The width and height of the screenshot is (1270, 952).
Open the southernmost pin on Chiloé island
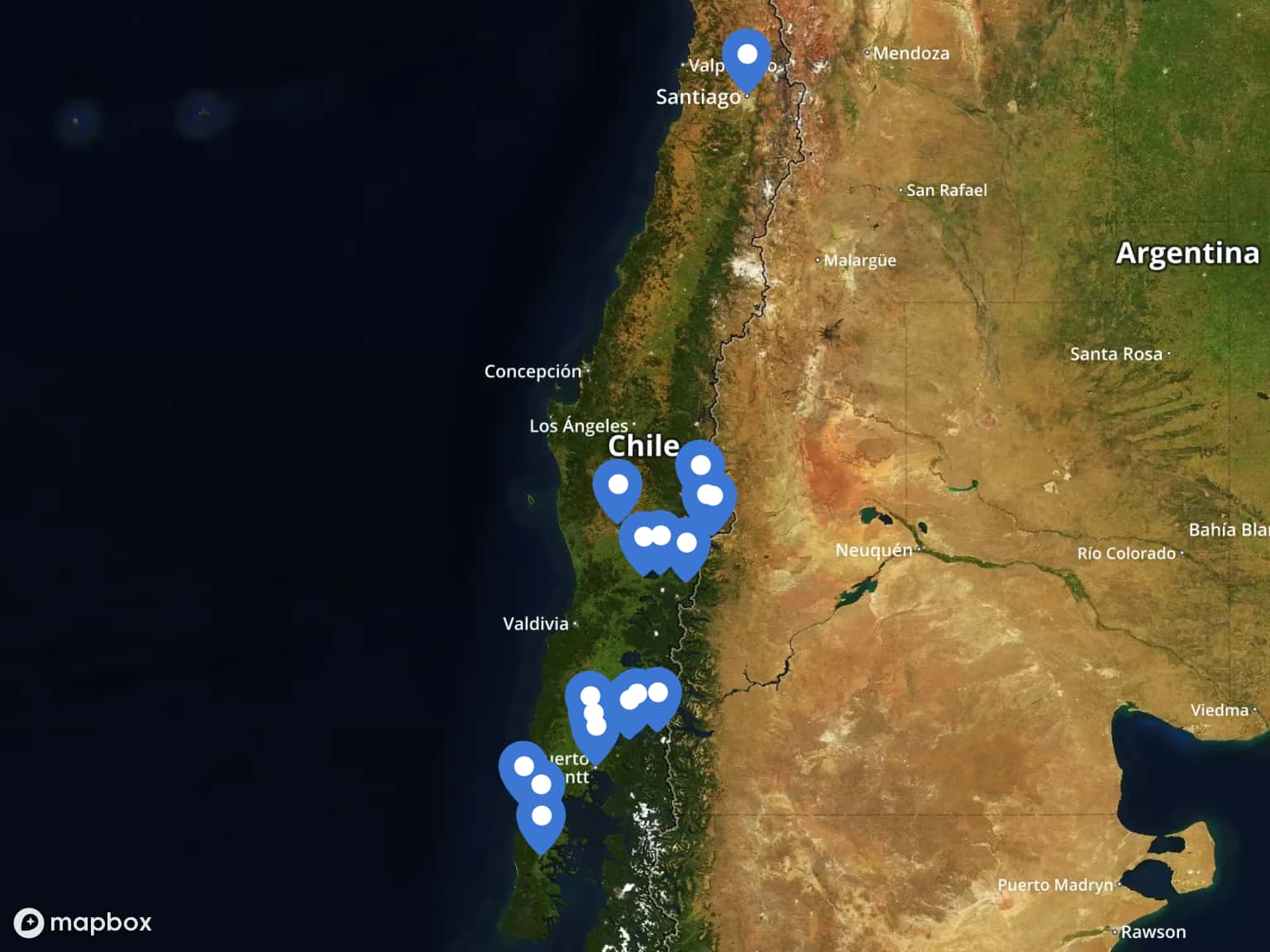542,818
